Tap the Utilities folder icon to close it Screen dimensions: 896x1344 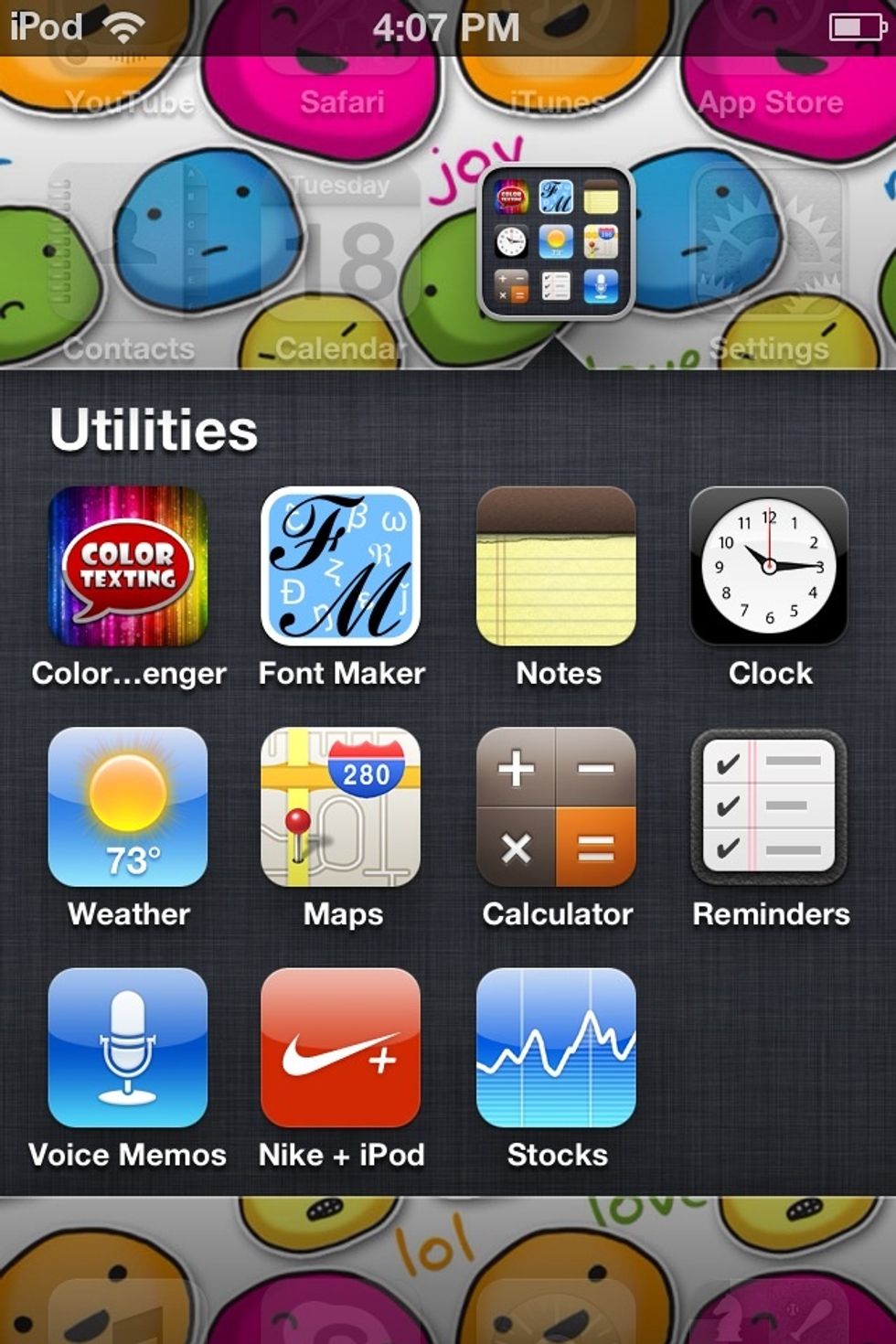[556, 243]
